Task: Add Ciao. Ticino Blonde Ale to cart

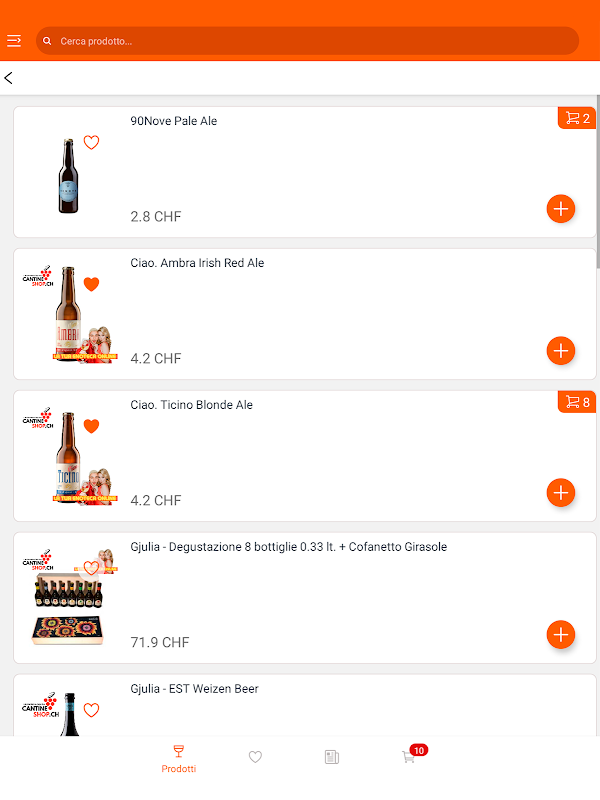Action: click(x=561, y=493)
